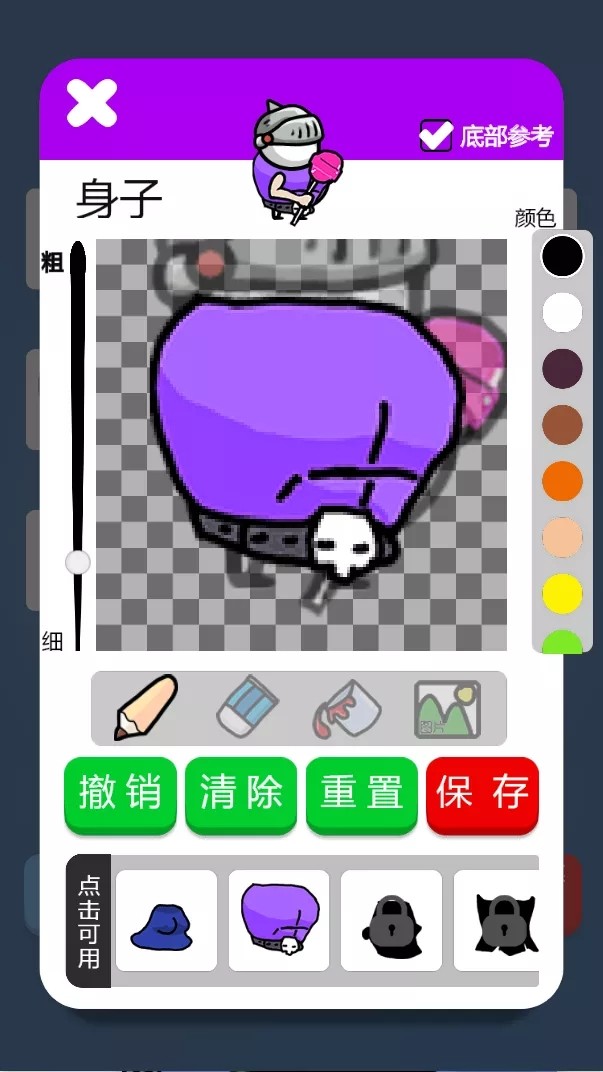
Task: Select the eraser tool
Action: 247,707
